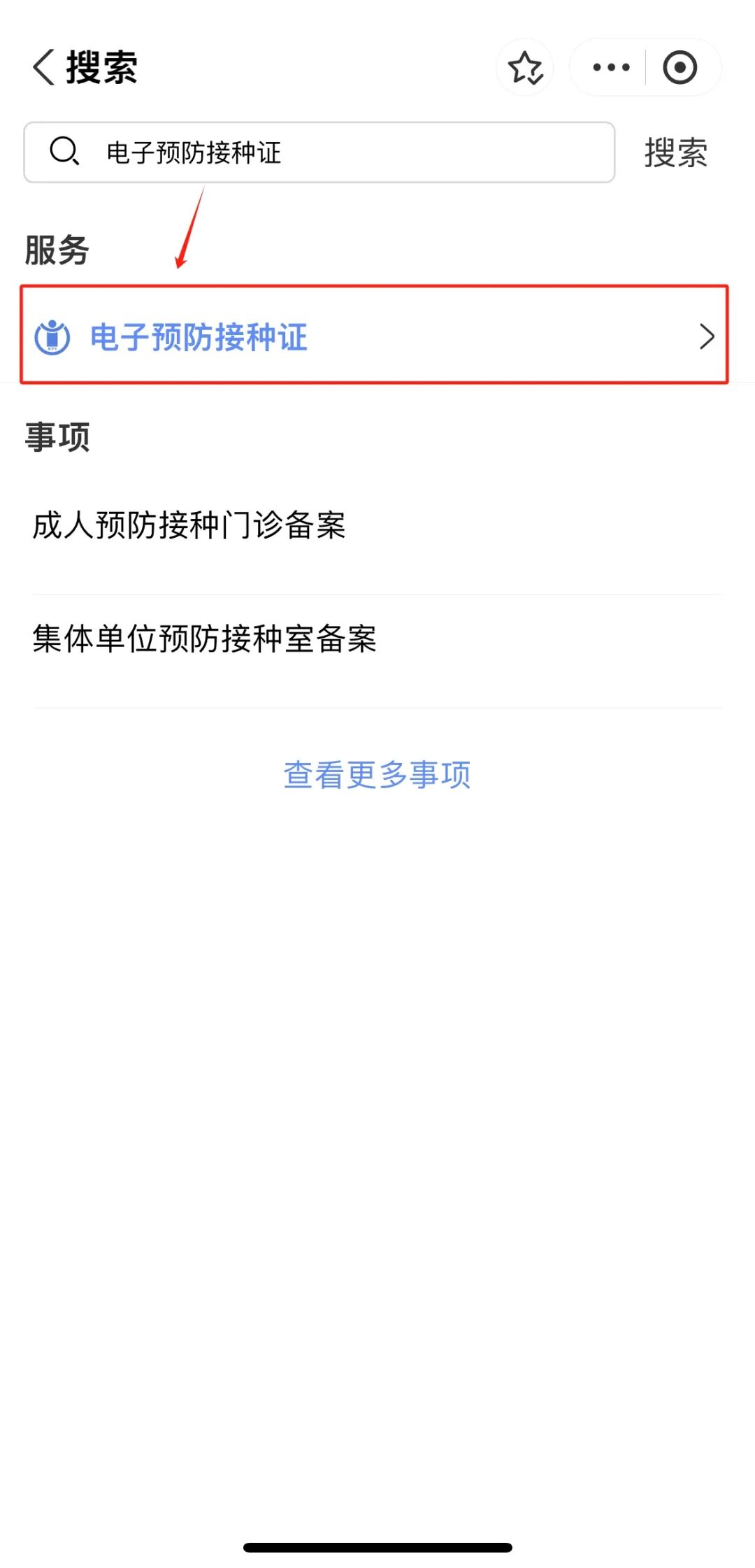Open the three-dot more options menu
The height and width of the screenshot is (1568, 755).
[611, 68]
